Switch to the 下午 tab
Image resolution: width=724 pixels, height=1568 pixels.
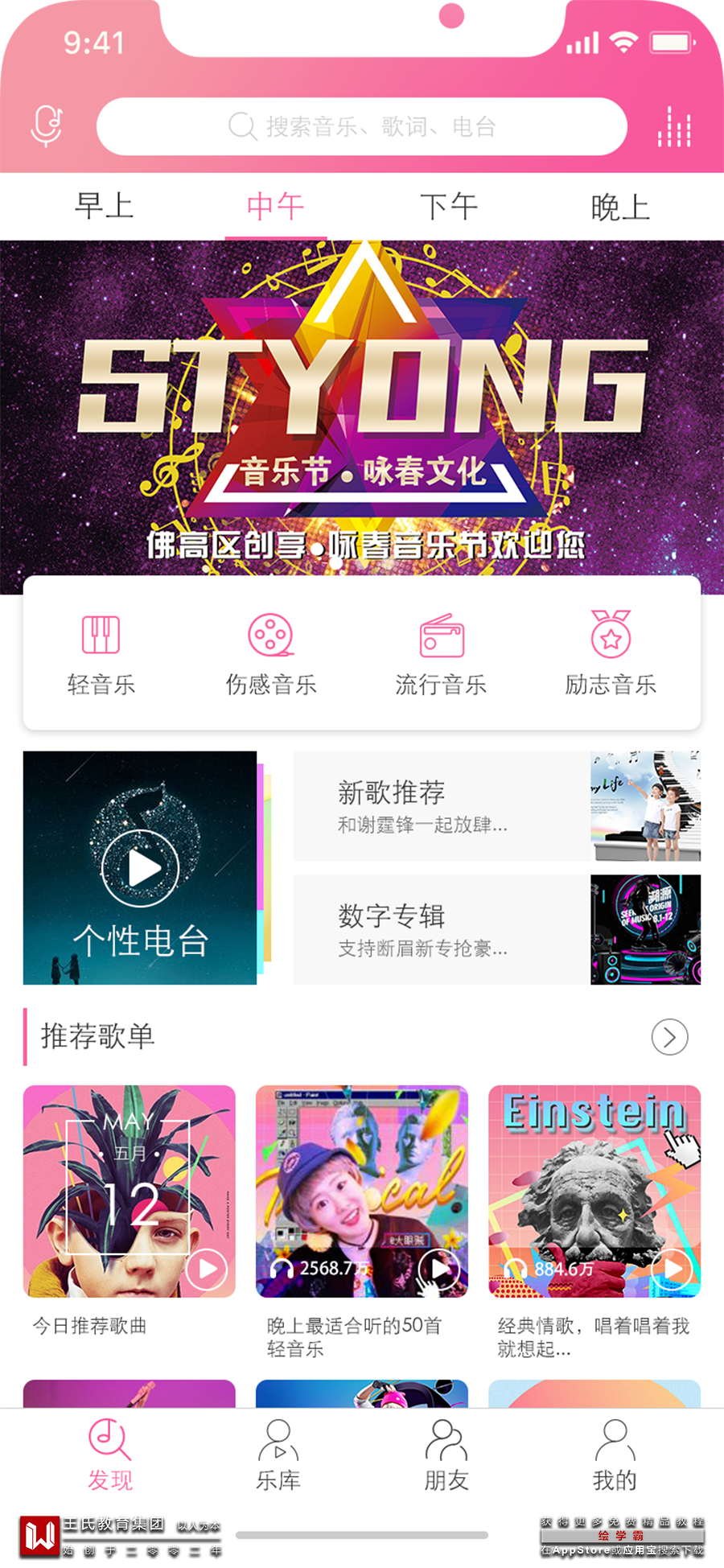coord(449,207)
